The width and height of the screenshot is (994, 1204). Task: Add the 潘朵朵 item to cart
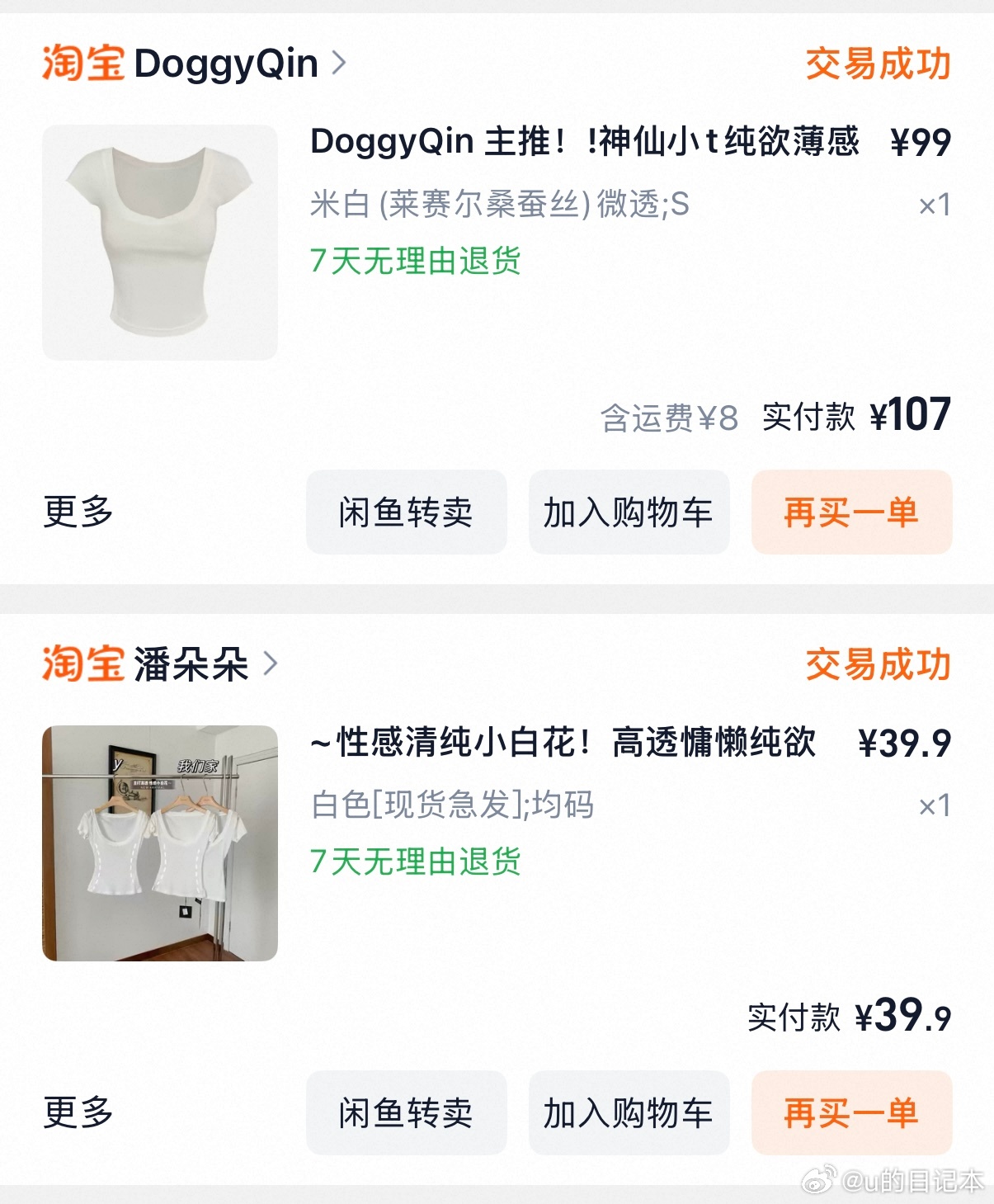point(629,1112)
